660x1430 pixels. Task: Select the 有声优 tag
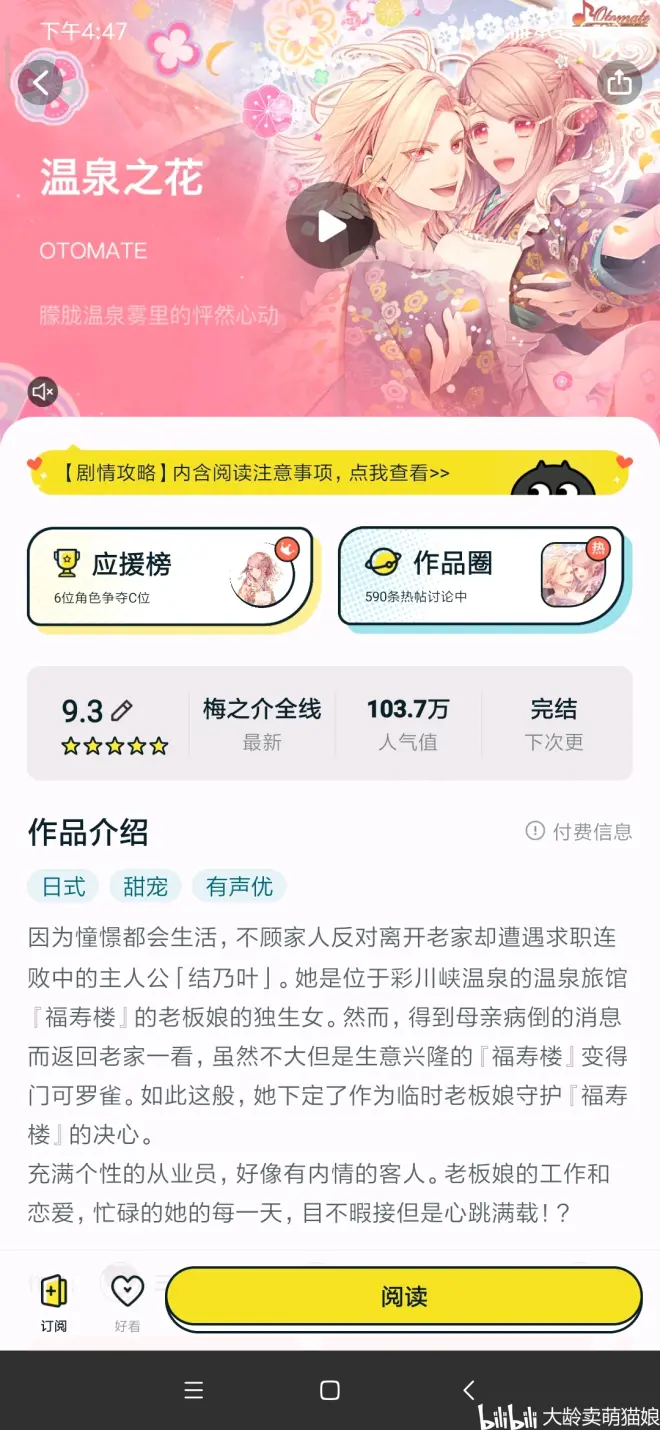pos(239,886)
